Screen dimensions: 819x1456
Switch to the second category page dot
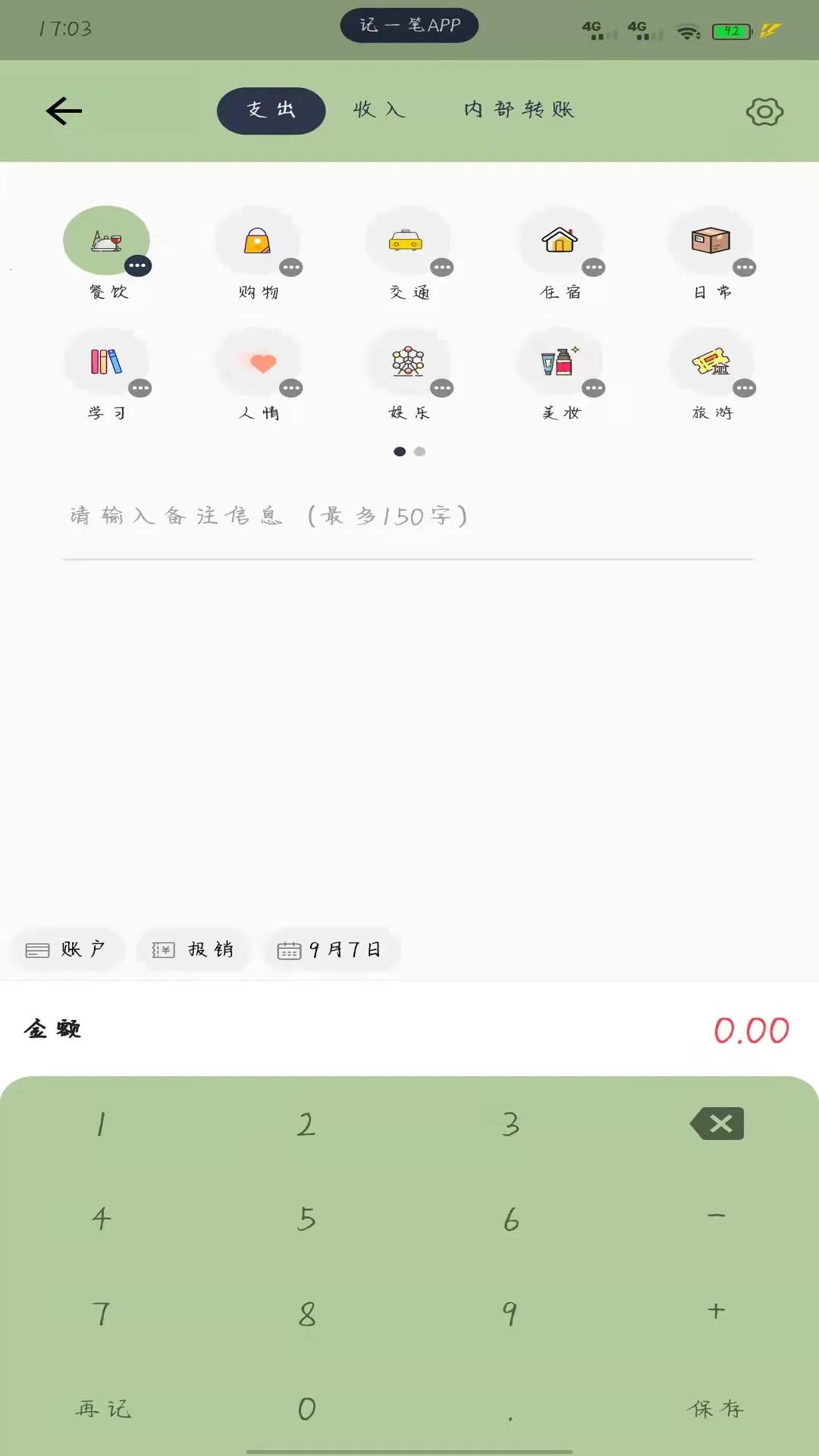pos(420,450)
